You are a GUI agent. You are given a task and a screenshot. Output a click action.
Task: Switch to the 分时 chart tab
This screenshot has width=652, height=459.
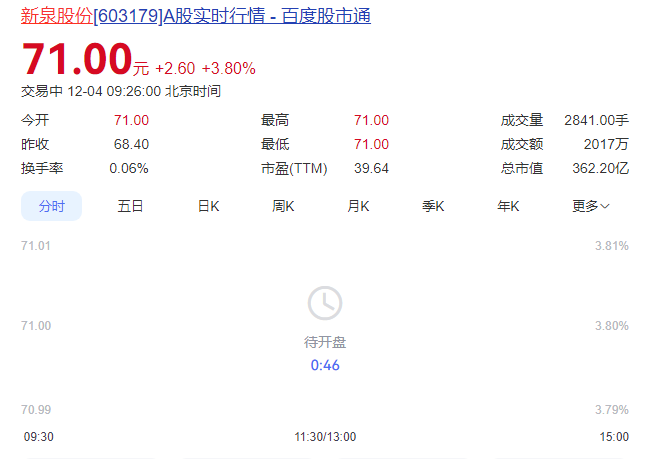(x=51, y=206)
